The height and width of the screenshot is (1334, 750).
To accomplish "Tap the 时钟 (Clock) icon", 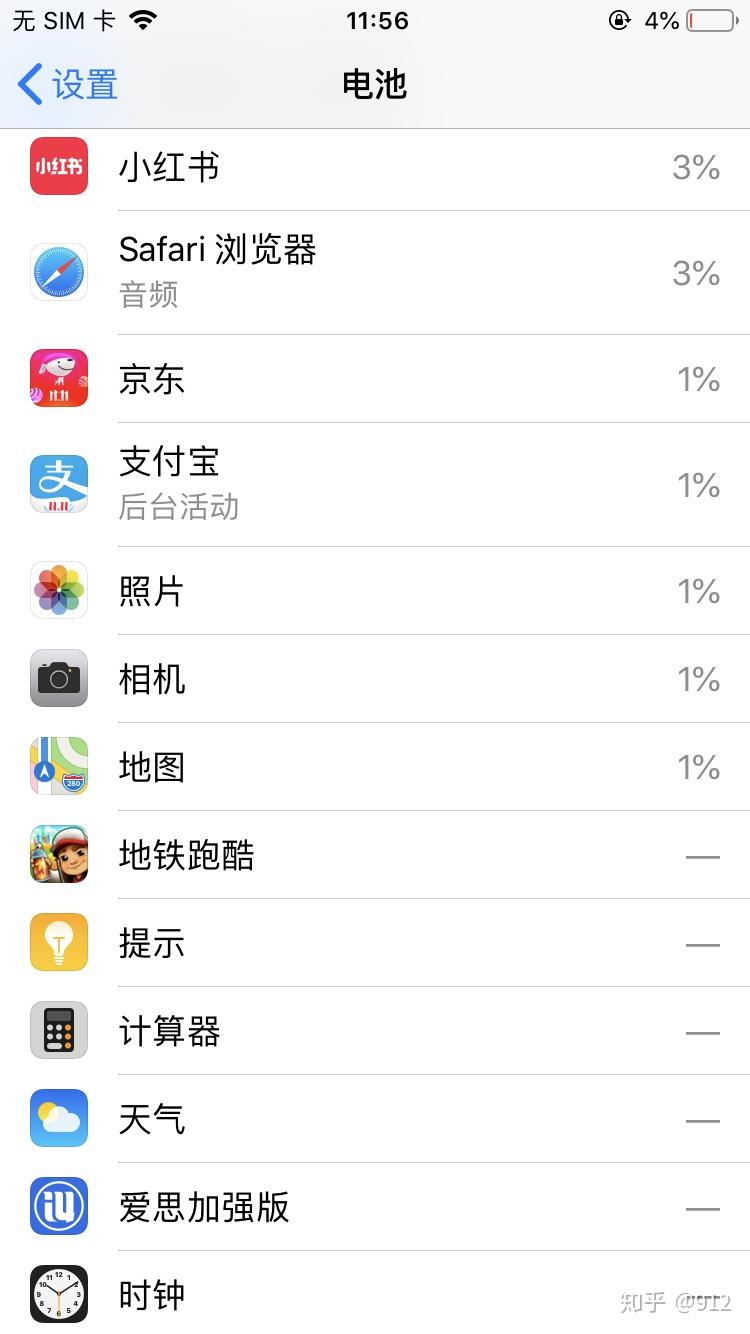I will [58, 1295].
